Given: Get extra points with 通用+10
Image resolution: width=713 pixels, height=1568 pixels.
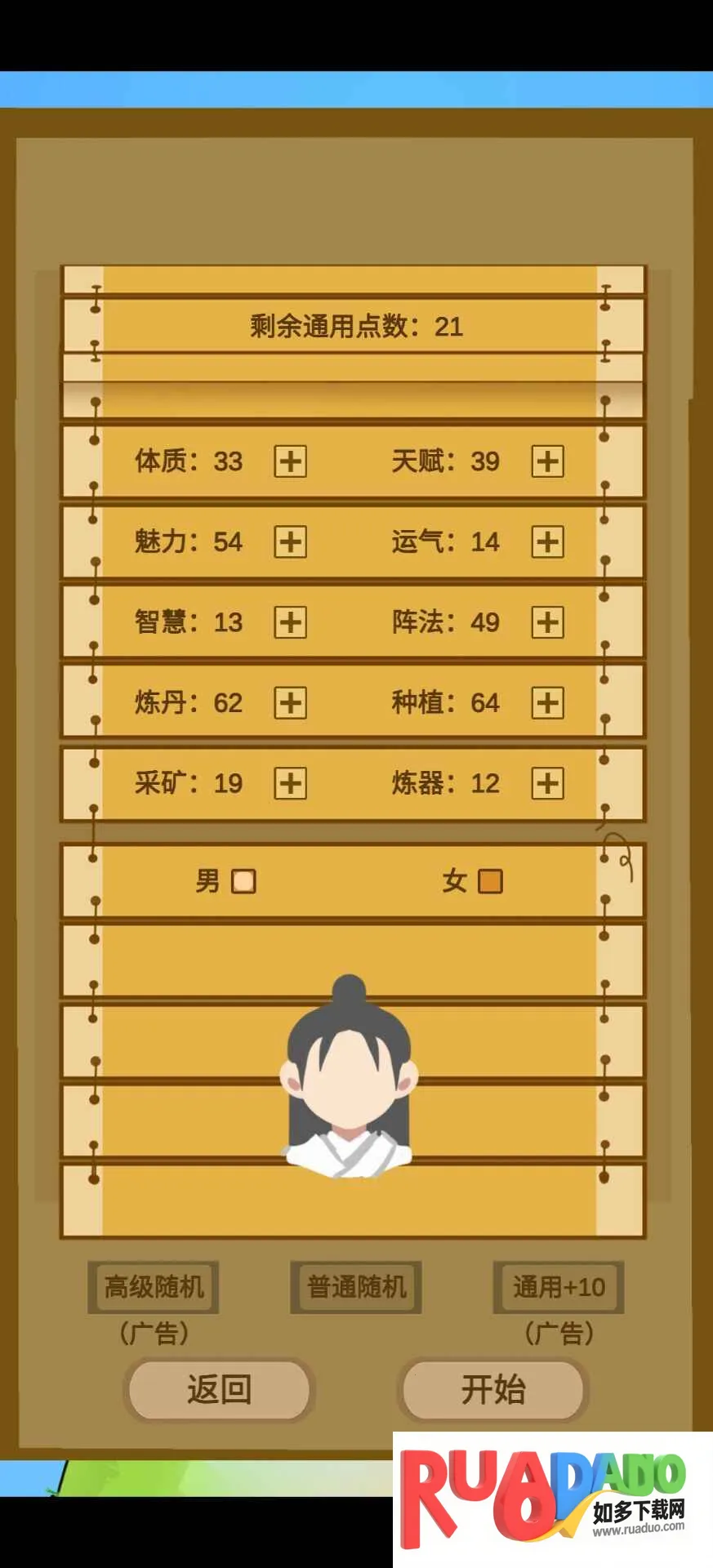Looking at the screenshot, I should pyautogui.click(x=559, y=1288).
